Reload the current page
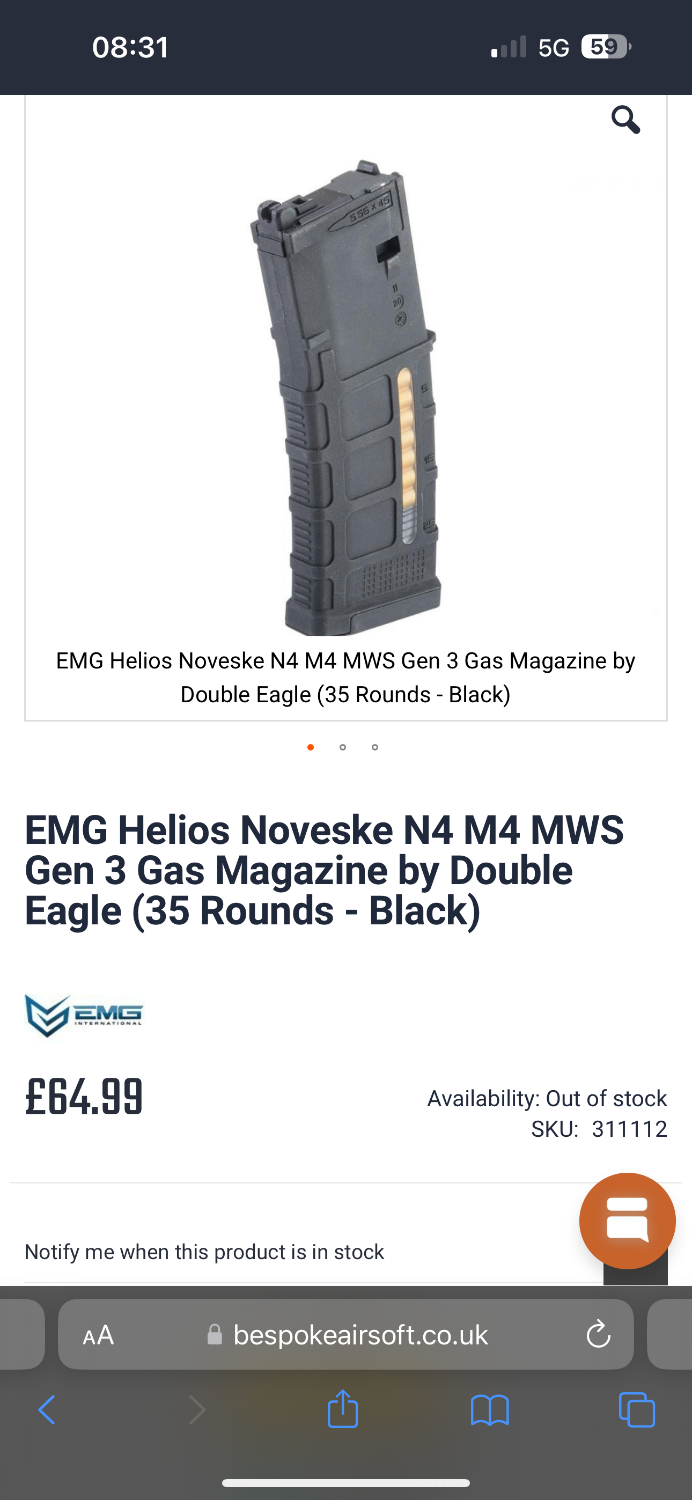692x1500 pixels. point(598,1335)
